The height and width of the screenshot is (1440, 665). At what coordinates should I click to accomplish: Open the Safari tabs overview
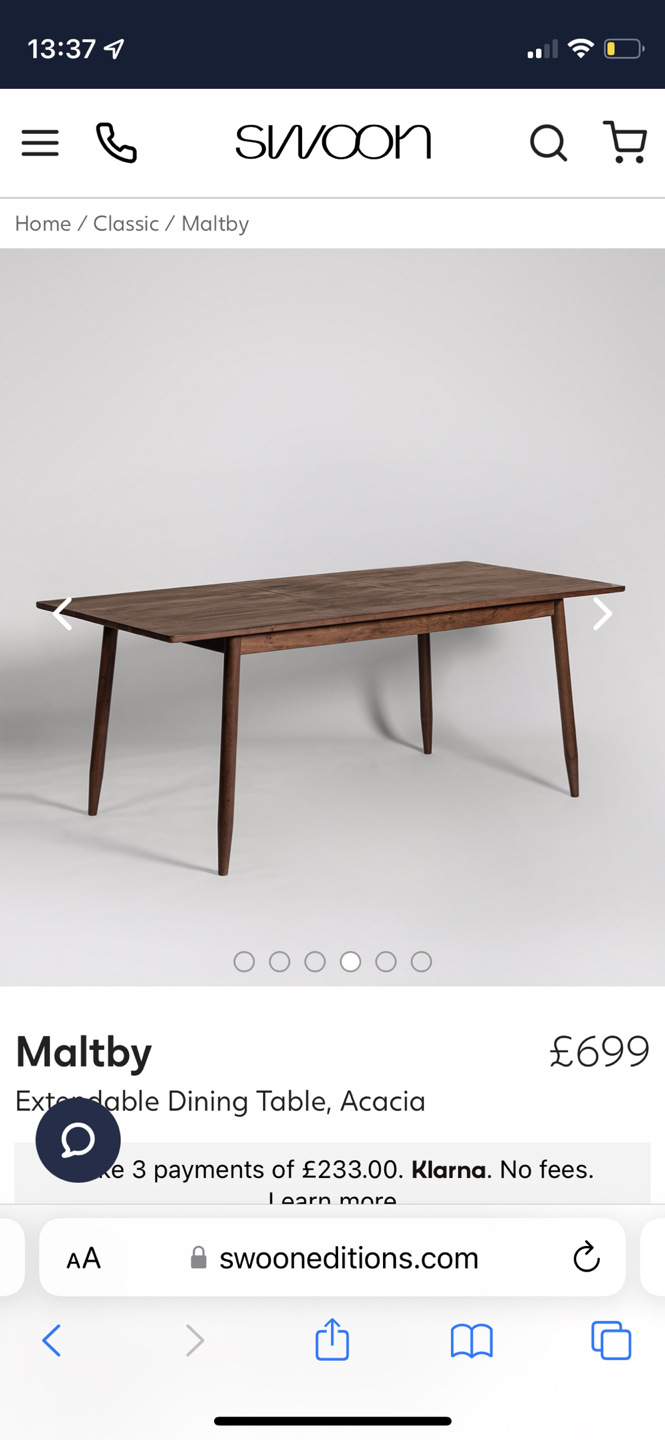tap(611, 1340)
